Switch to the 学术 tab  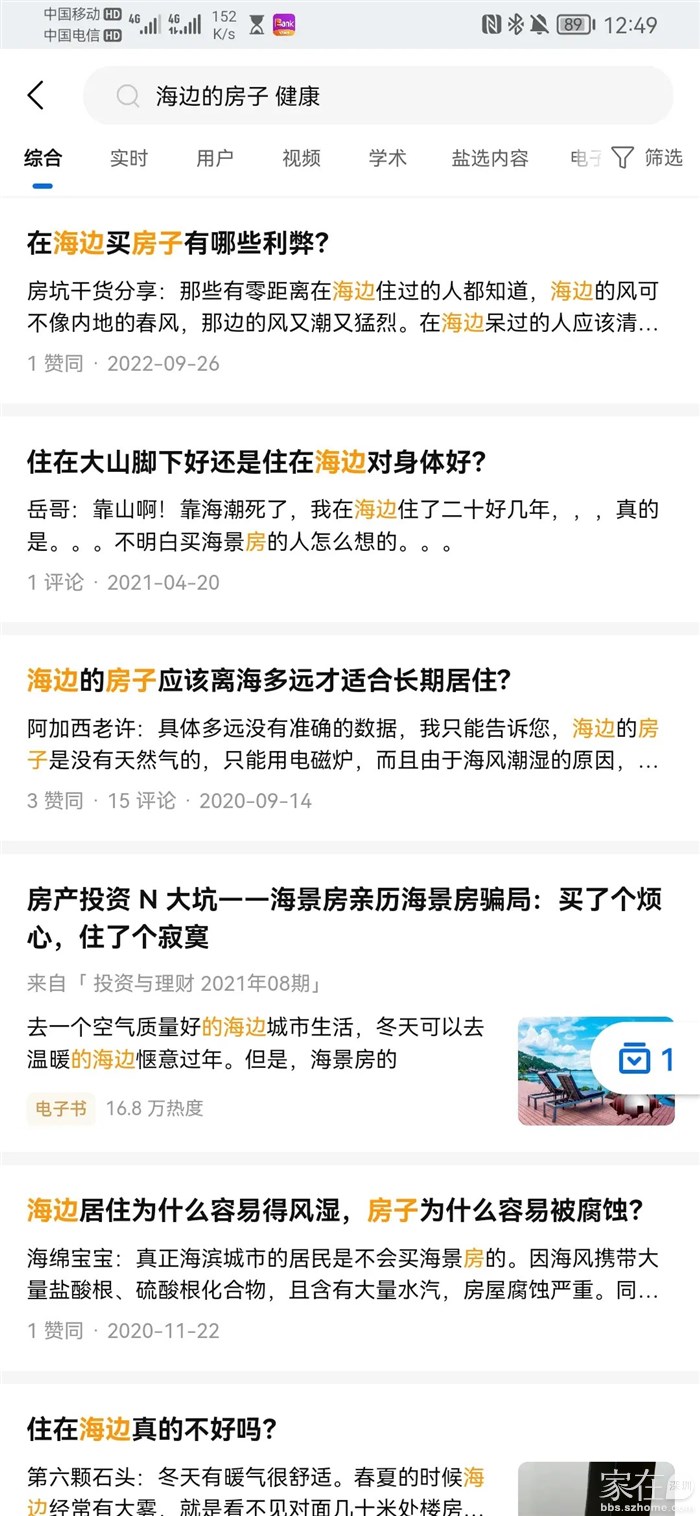pyautogui.click(x=387, y=158)
